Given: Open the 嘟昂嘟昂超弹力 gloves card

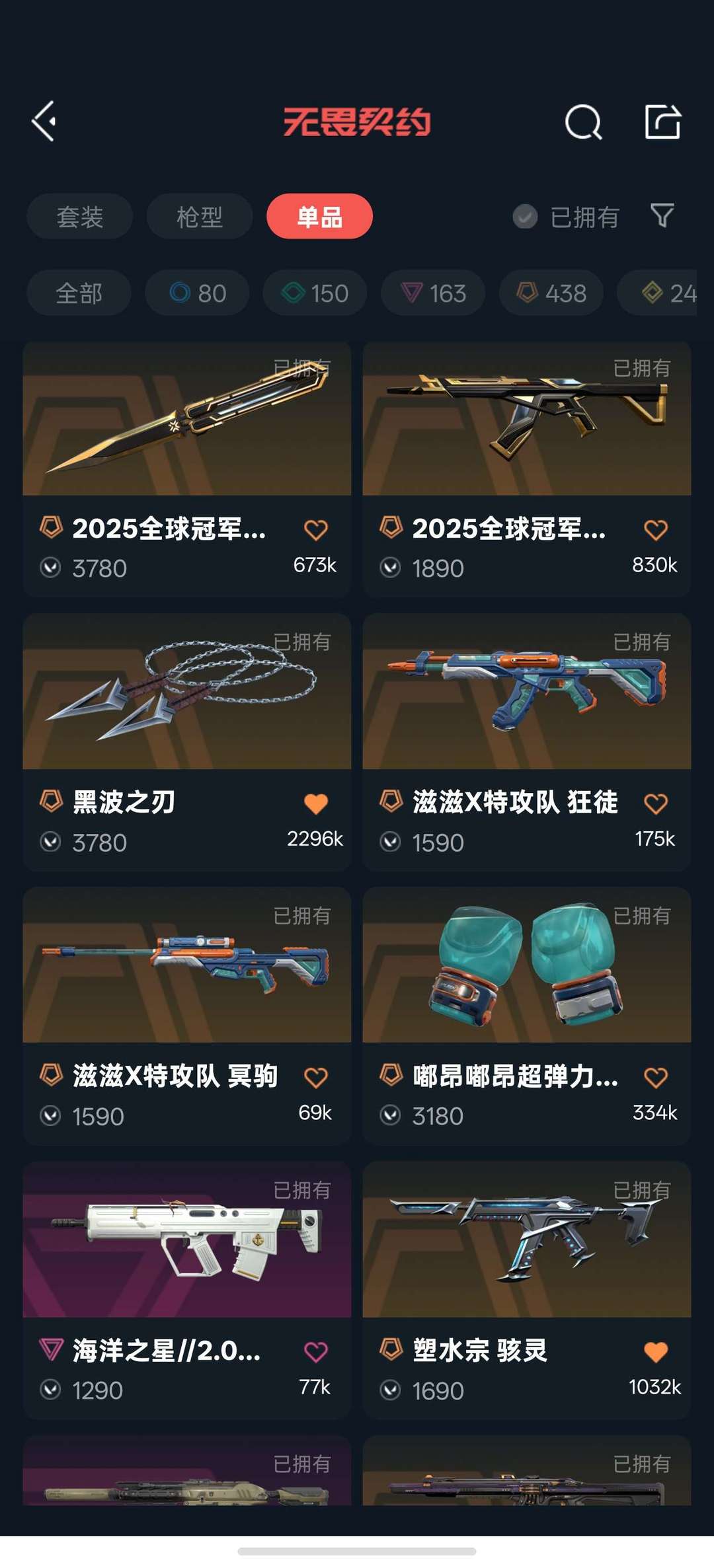Looking at the screenshot, I should click(x=527, y=1016).
